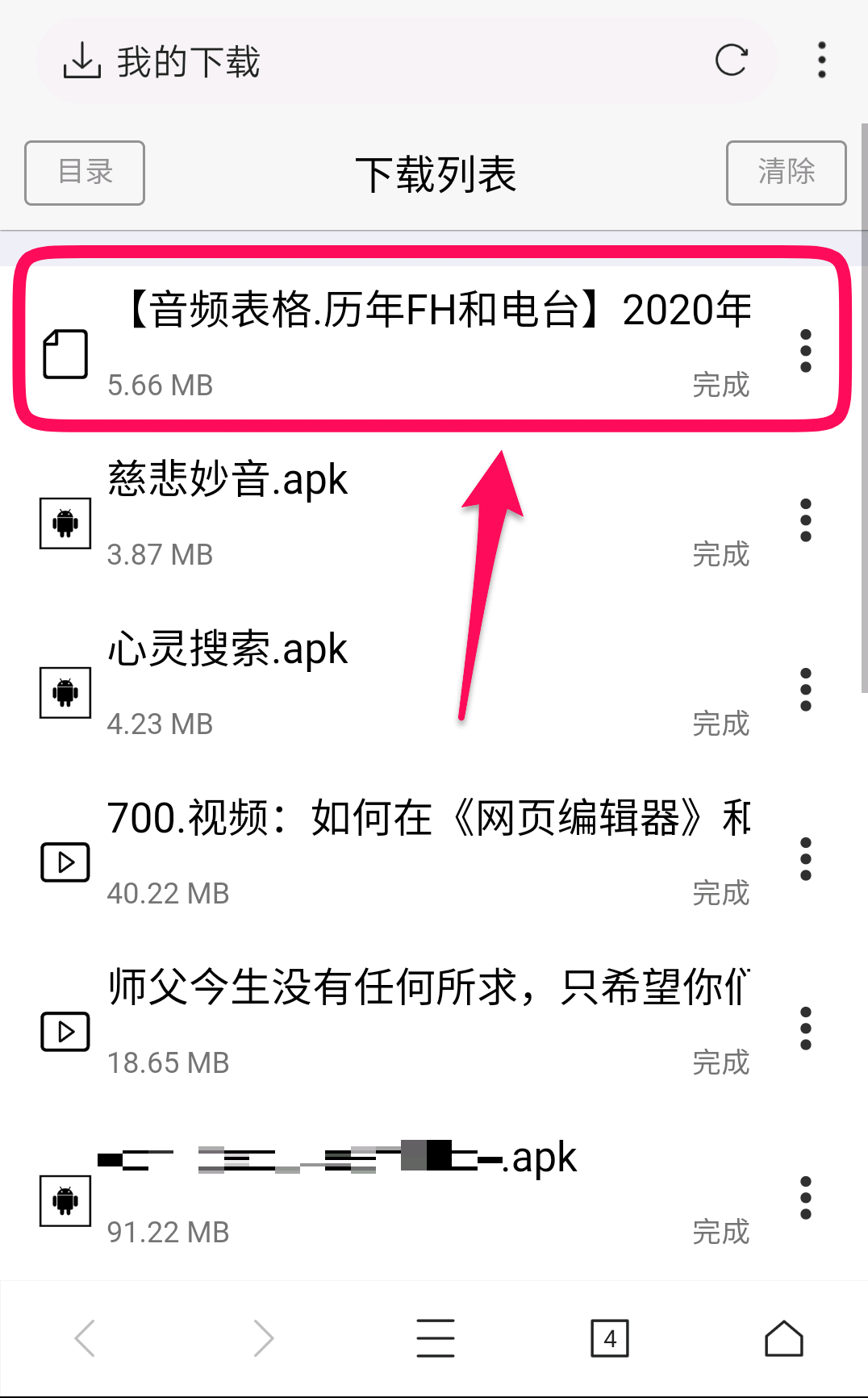Open the 目录 directory button
This screenshot has height=1398, width=868.
[x=85, y=173]
